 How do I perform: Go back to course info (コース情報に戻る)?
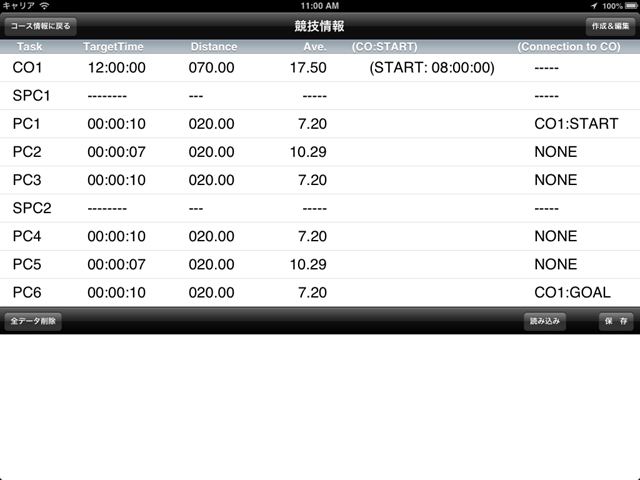click(40, 27)
